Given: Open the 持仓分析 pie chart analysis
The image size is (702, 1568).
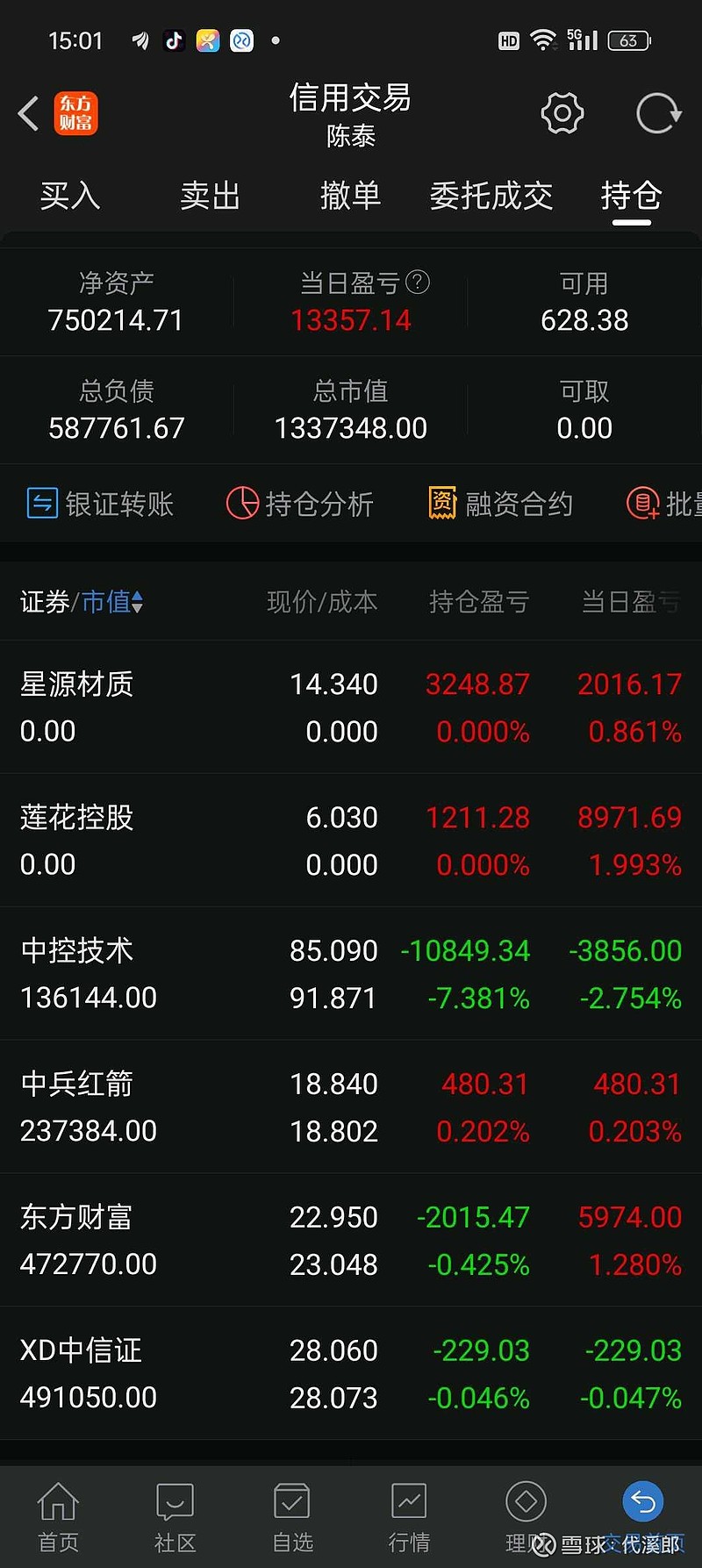Looking at the screenshot, I should pos(299,503).
